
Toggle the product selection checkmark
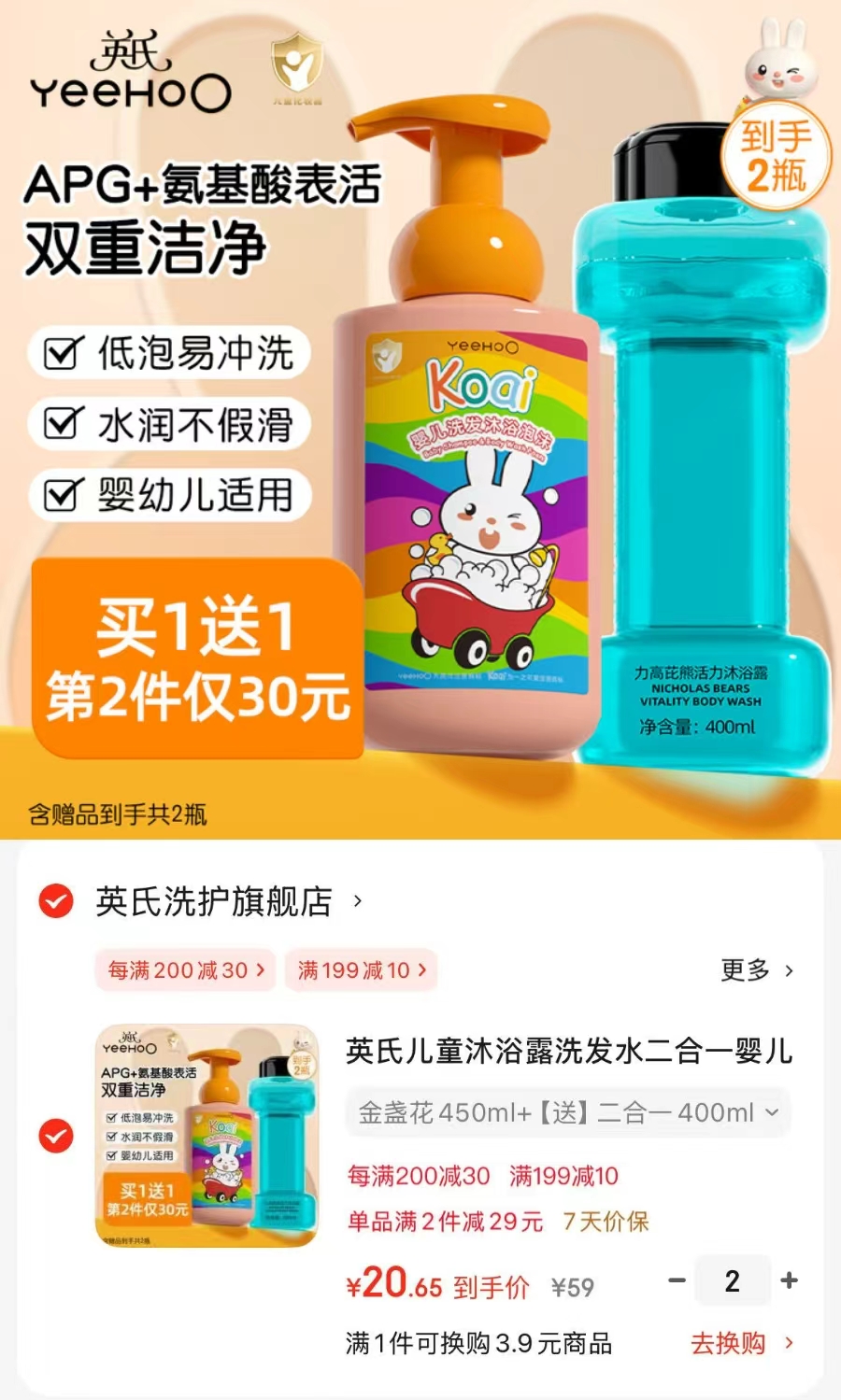pyautogui.click(x=54, y=1137)
